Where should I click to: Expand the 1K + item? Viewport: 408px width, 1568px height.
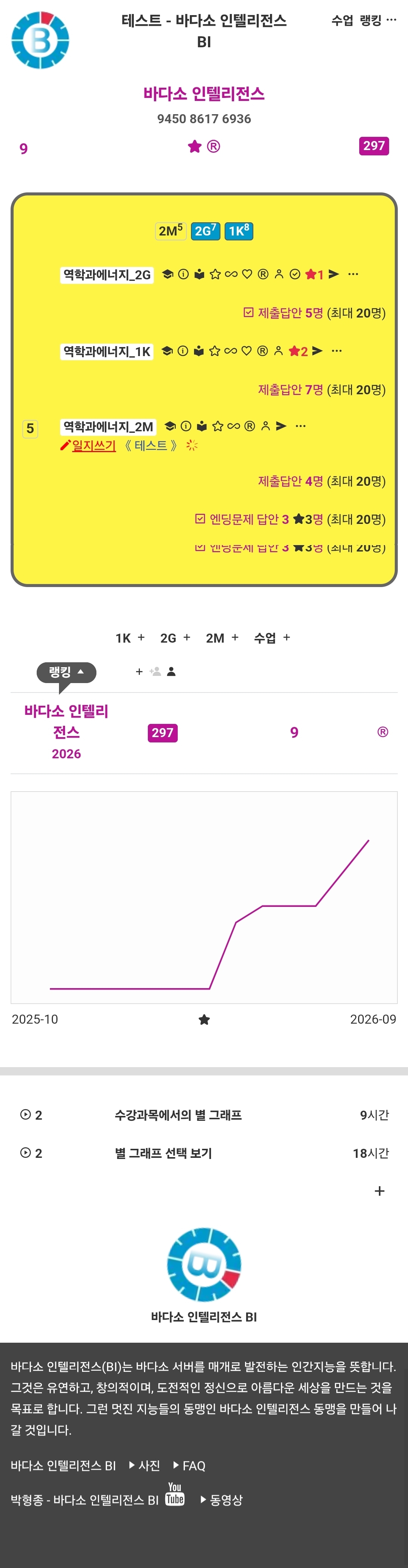(130, 637)
